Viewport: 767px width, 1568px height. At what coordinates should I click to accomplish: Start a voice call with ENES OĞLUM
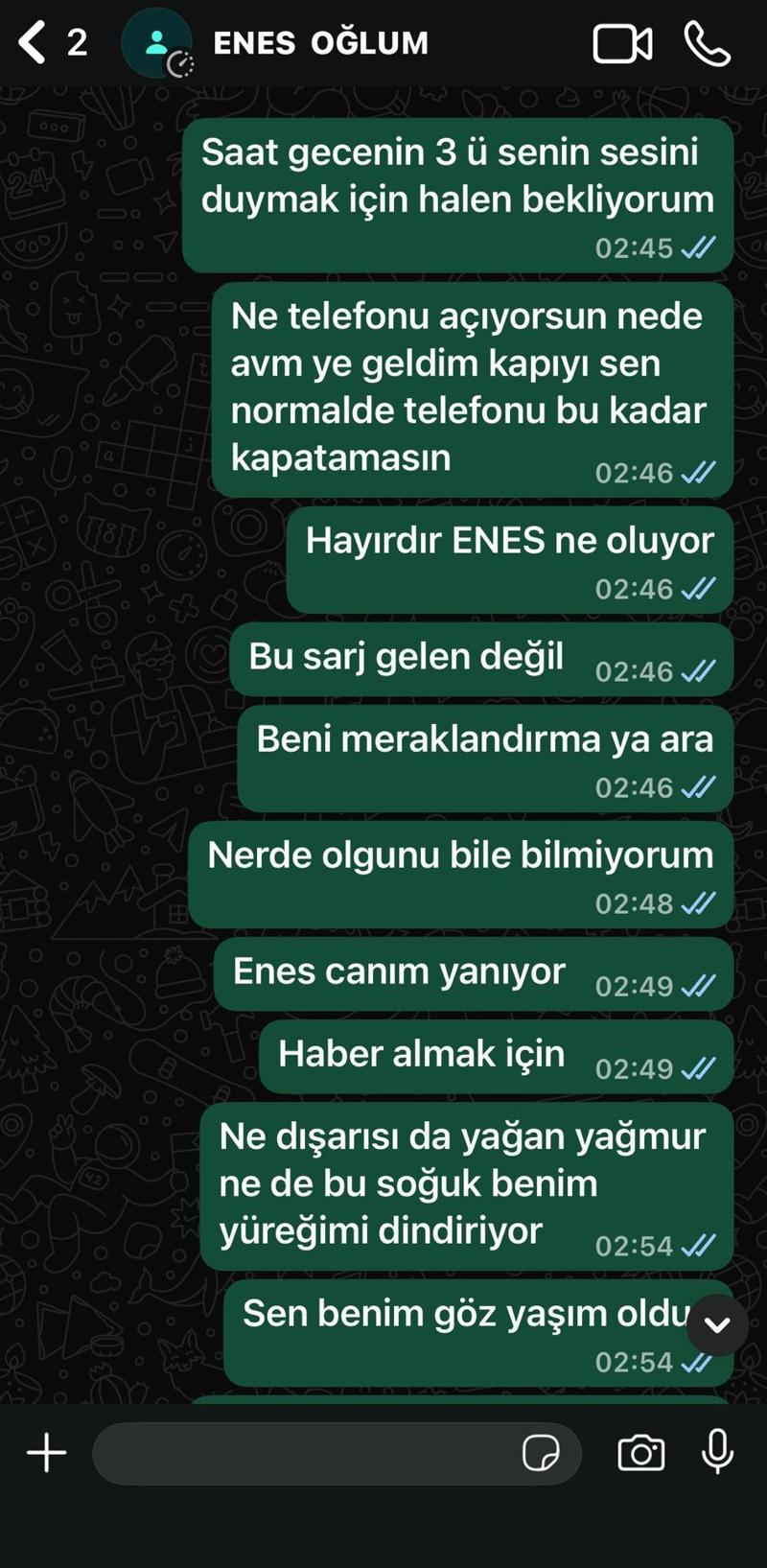point(708,44)
